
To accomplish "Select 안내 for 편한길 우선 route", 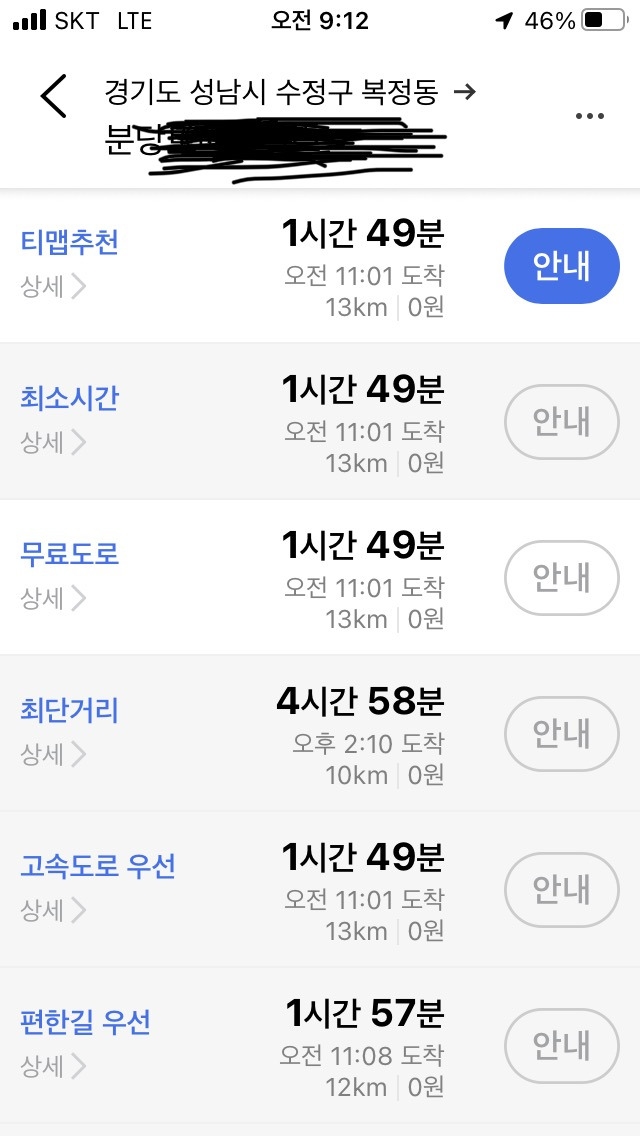I will [562, 1045].
